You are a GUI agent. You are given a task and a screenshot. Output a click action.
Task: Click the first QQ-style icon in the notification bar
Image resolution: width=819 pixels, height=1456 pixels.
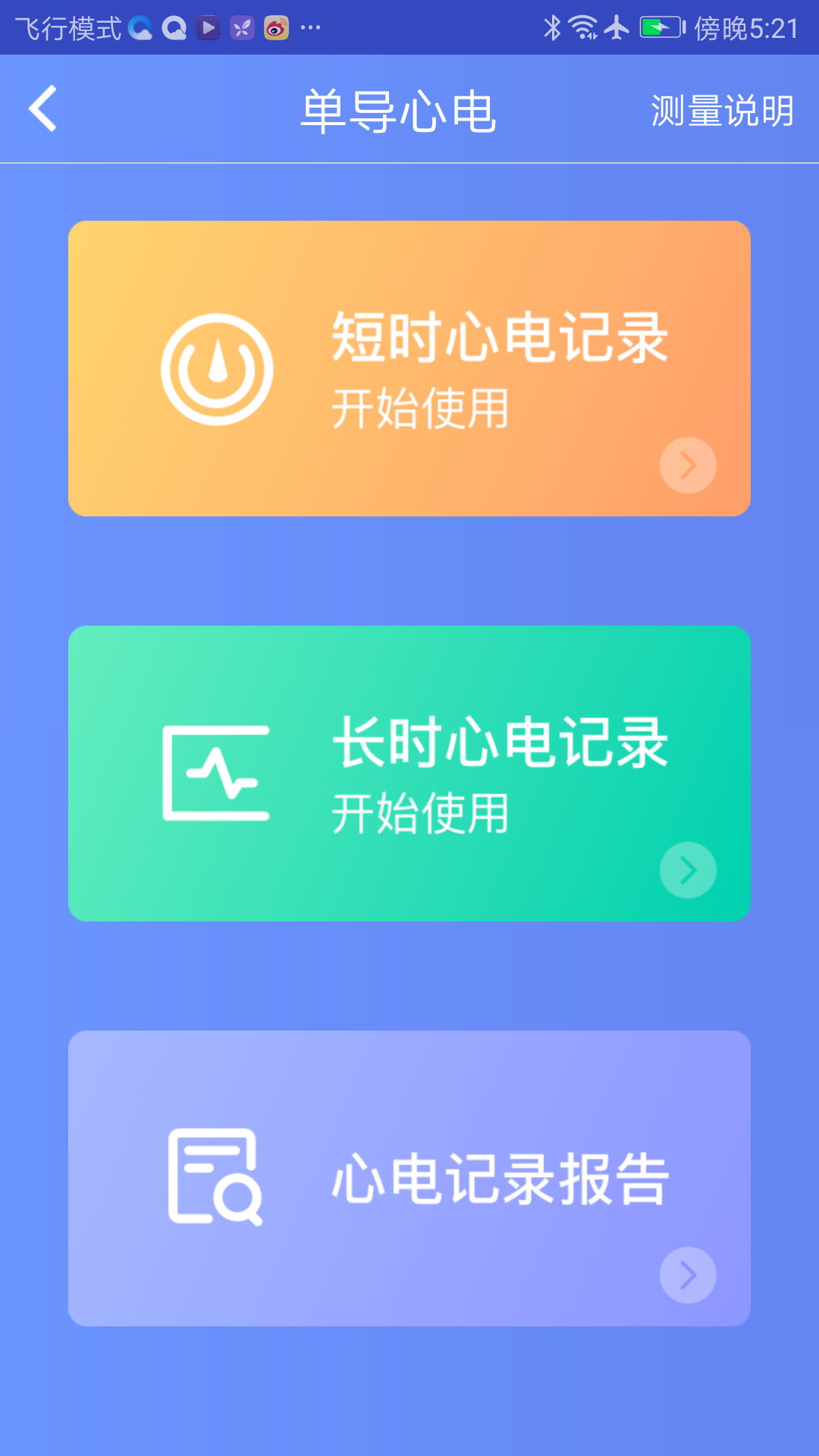pyautogui.click(x=140, y=27)
